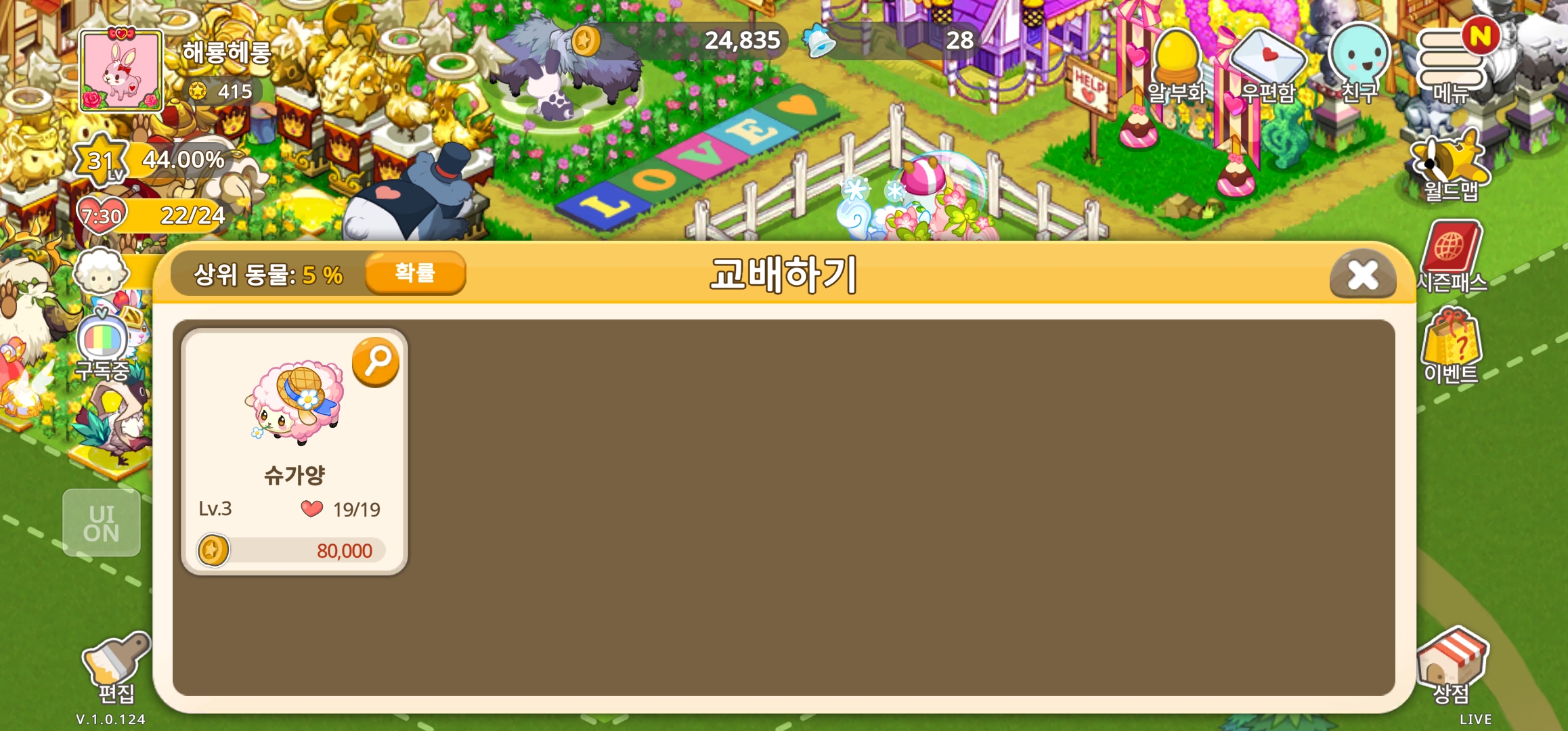The height and width of the screenshot is (731, 1568).
Task: Open the 메뉴 menu
Action: coord(1452,64)
